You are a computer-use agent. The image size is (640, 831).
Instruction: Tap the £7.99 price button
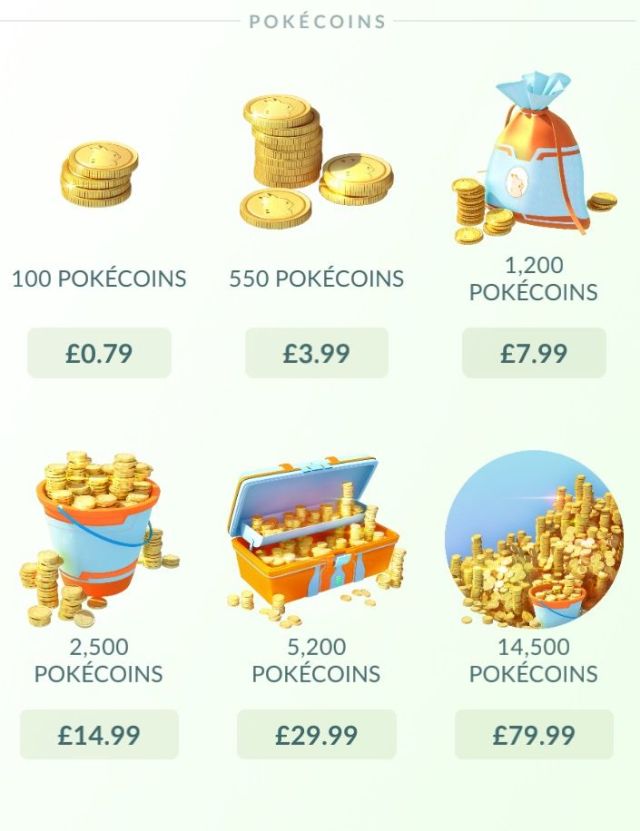coord(534,353)
